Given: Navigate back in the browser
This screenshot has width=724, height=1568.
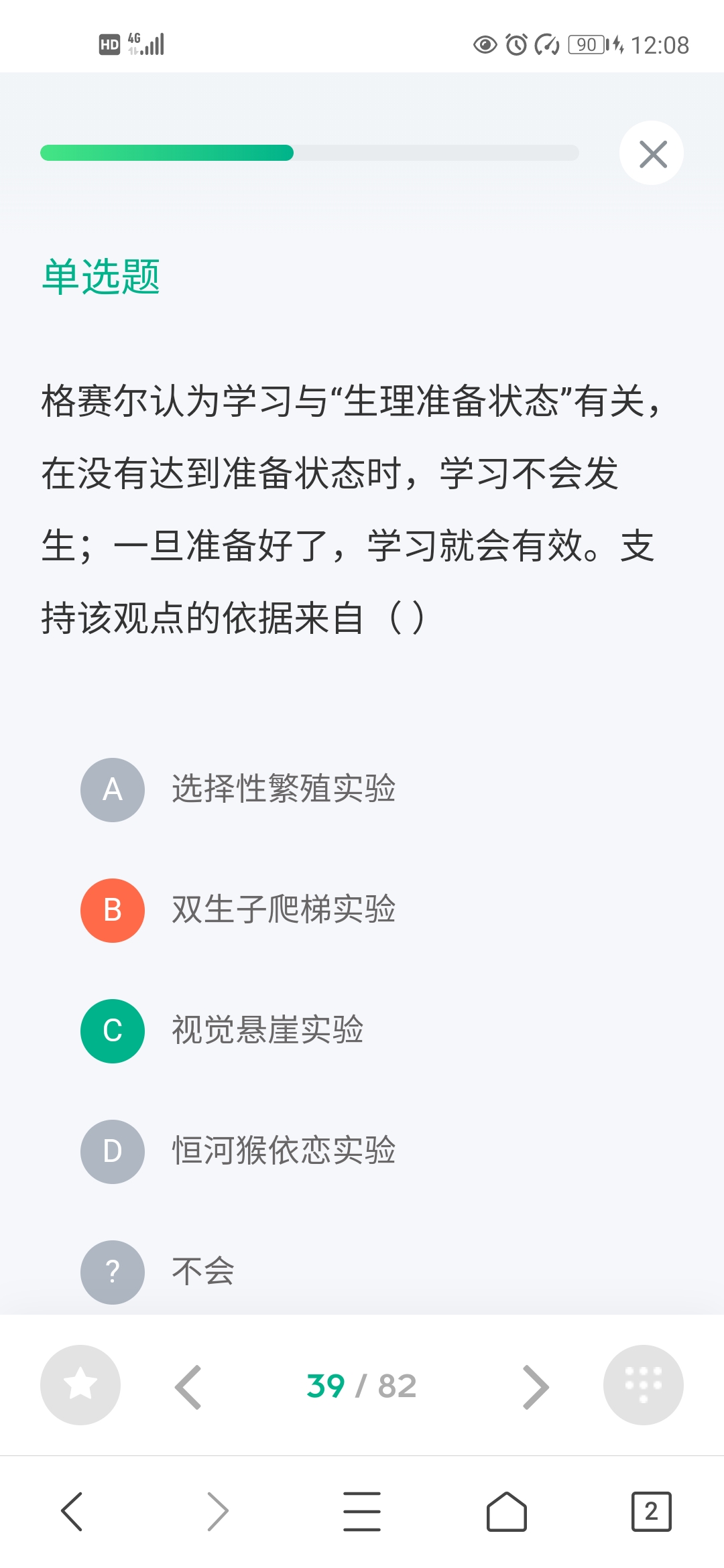Looking at the screenshot, I should click(72, 1512).
